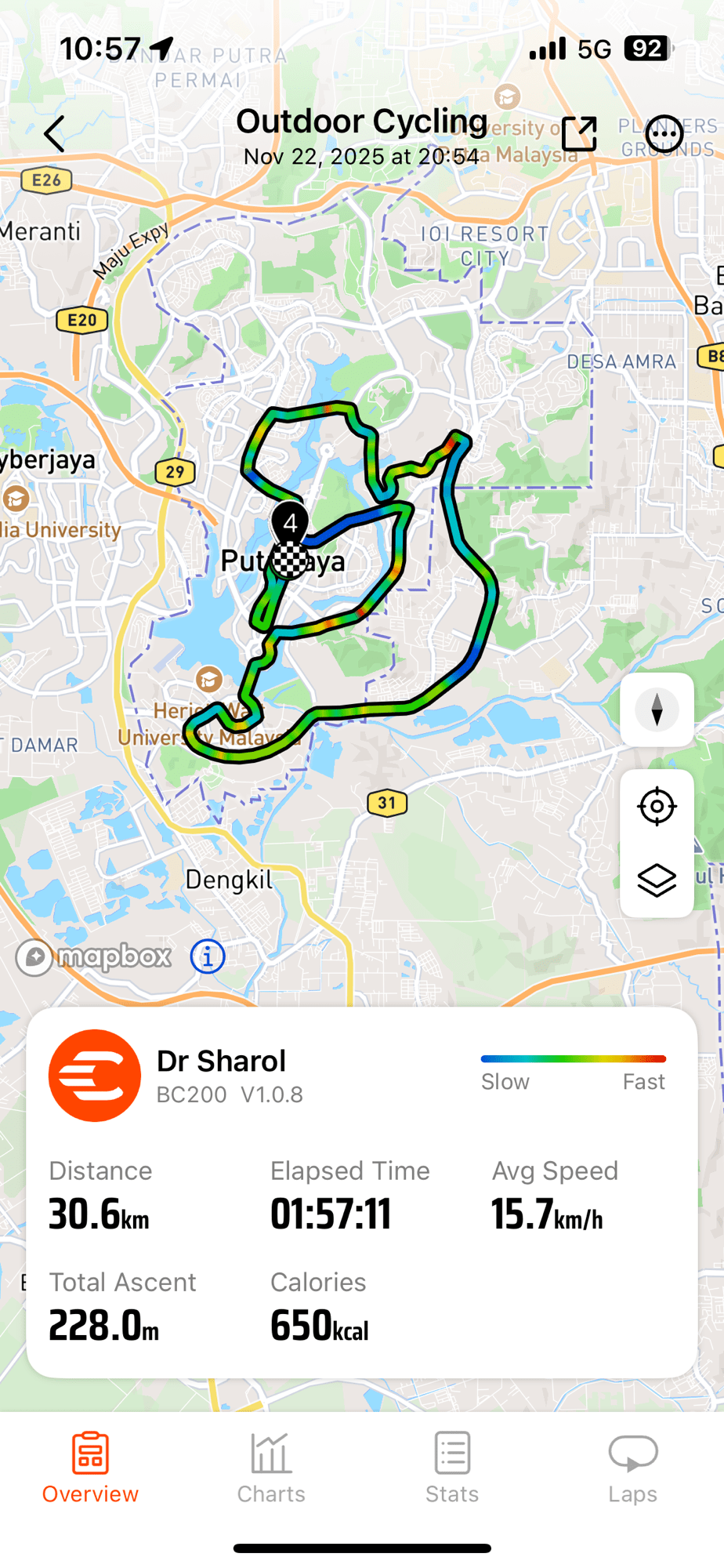The image size is (724, 1568).
Task: Go back using the top-left arrow
Action: click(x=54, y=134)
